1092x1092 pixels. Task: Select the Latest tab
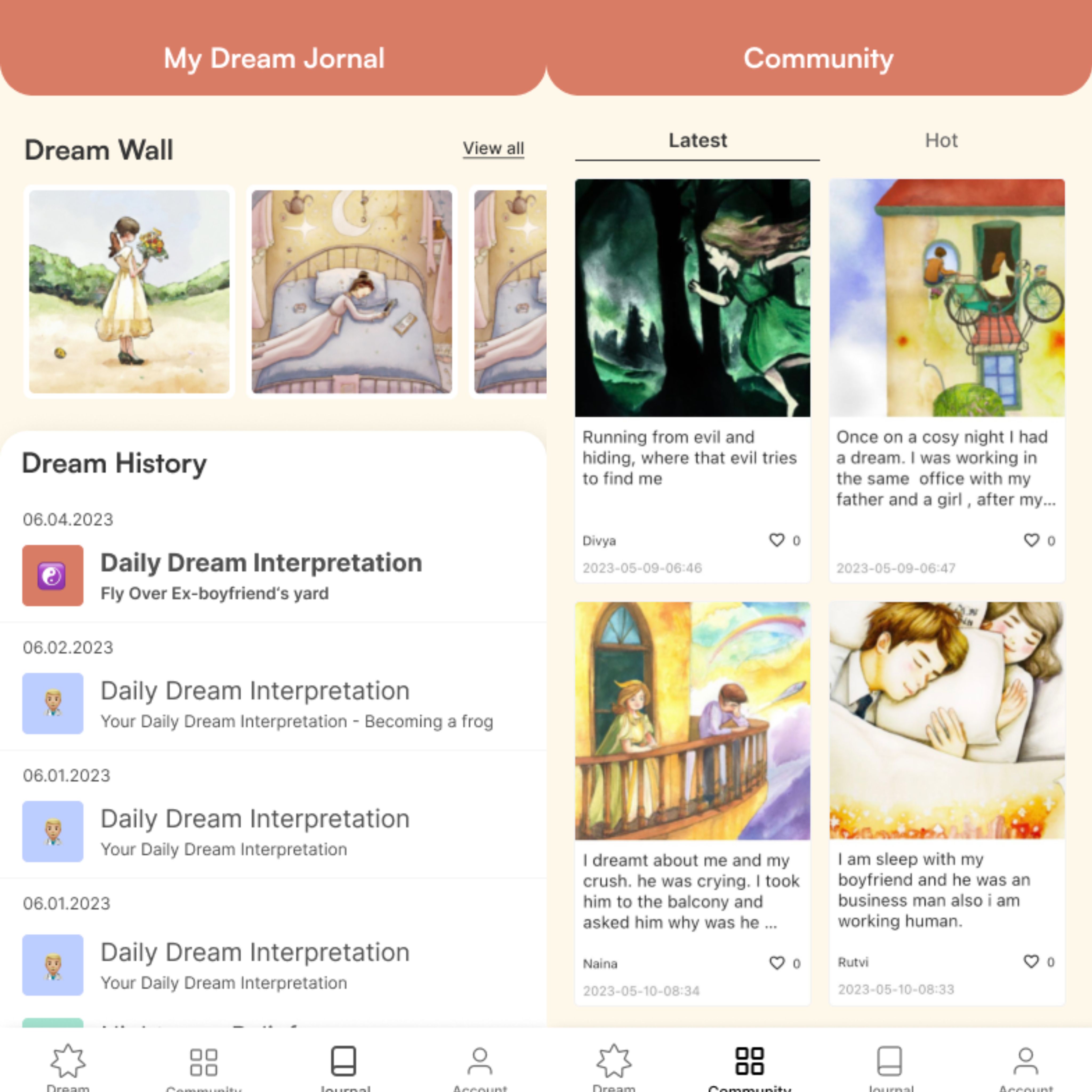coord(697,140)
